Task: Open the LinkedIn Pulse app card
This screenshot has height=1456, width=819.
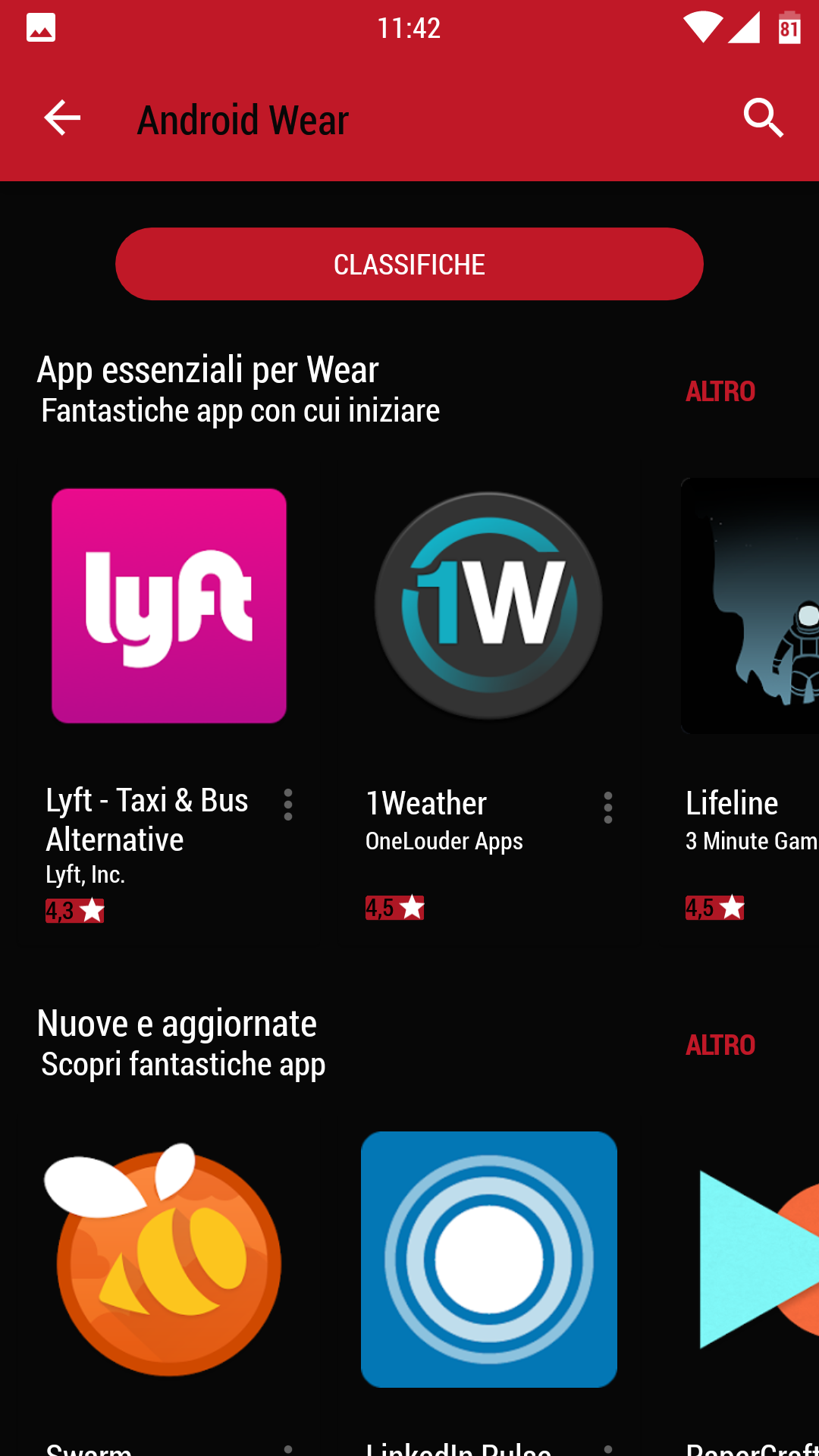Action: pos(489,1289)
